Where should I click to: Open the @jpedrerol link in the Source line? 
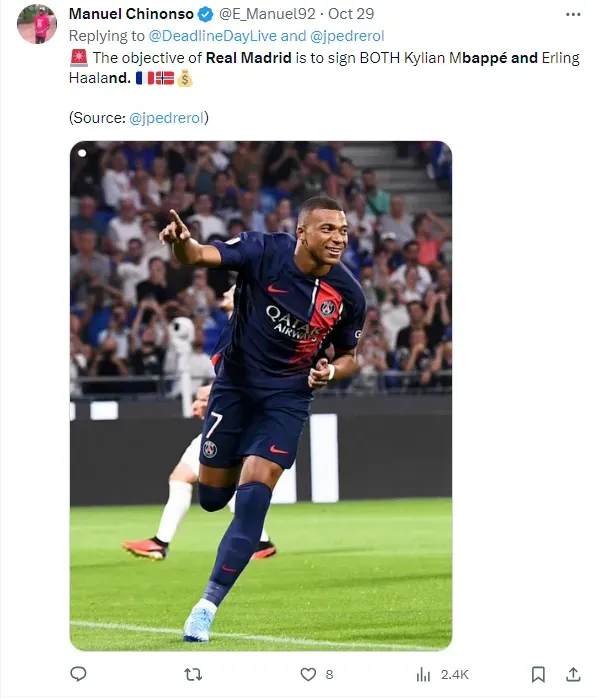[166, 117]
